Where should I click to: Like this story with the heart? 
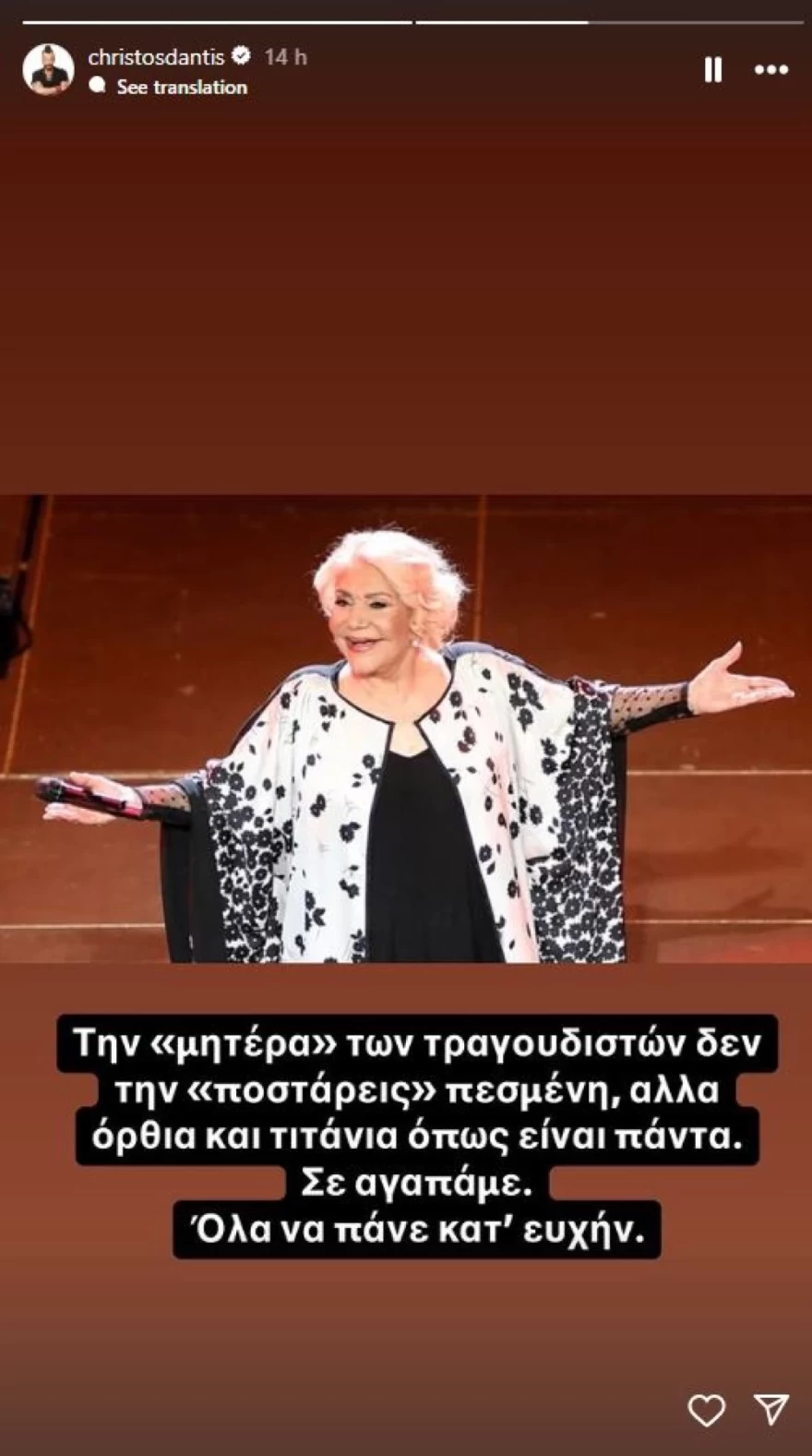[707, 1409]
